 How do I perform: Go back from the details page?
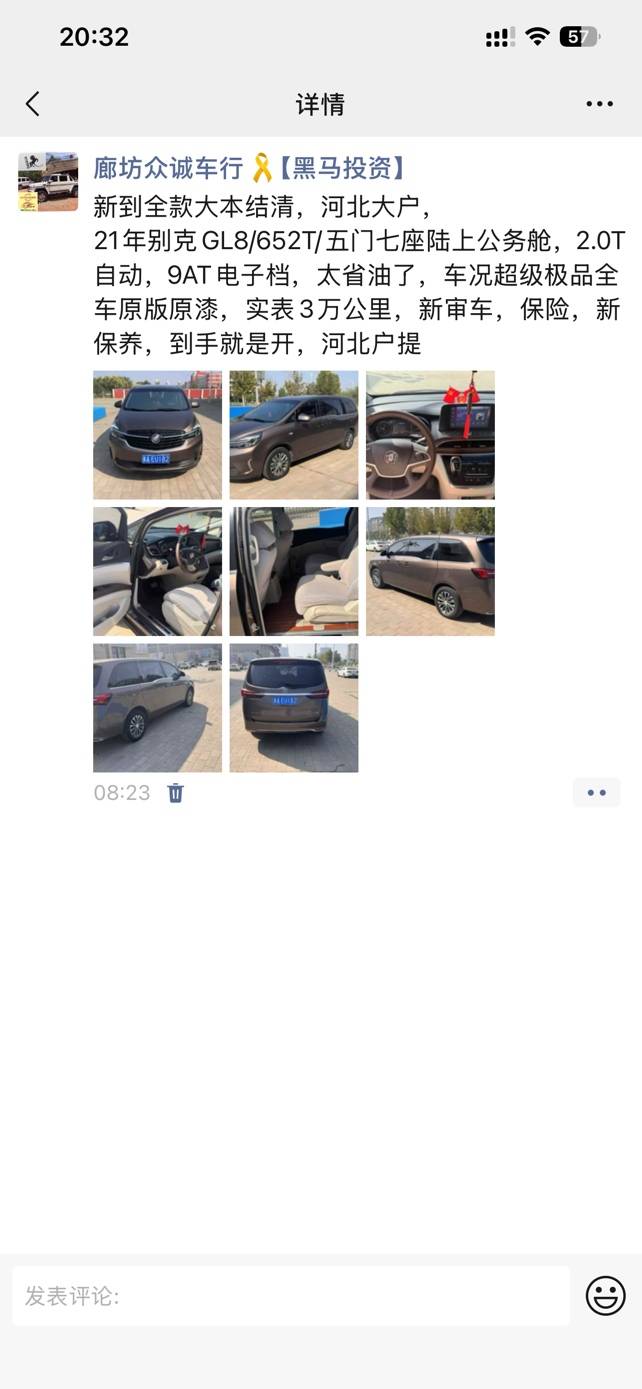coord(33,104)
